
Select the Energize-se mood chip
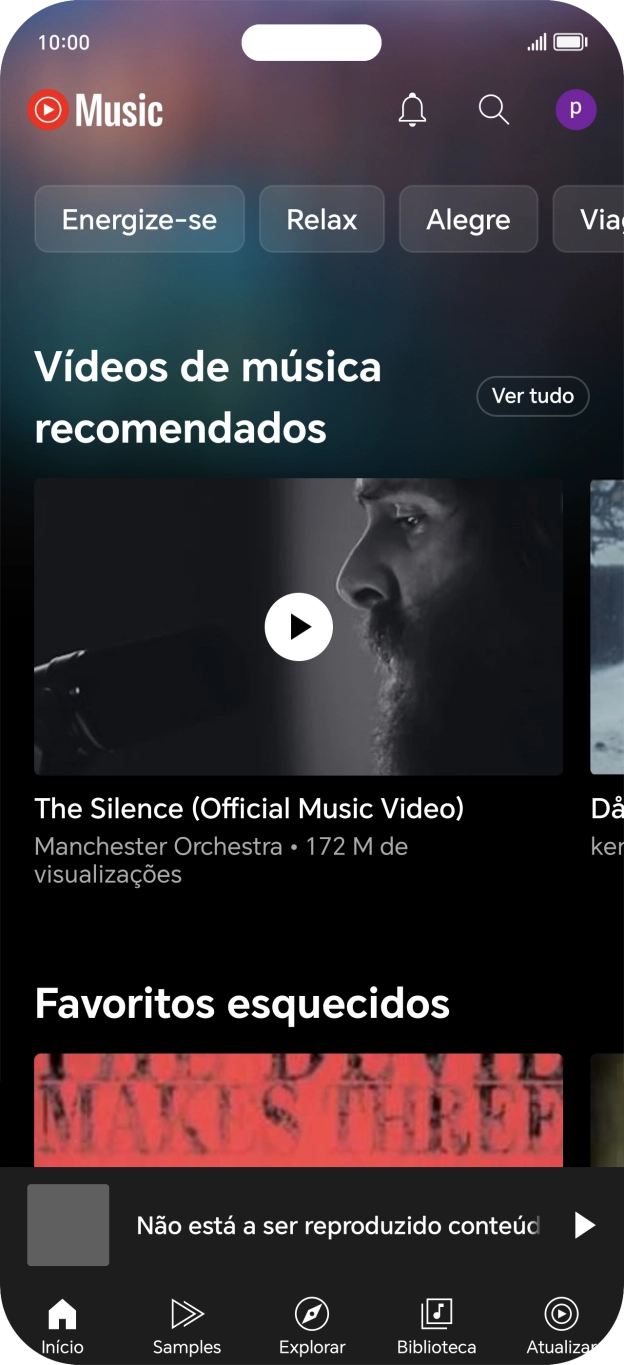pos(139,219)
